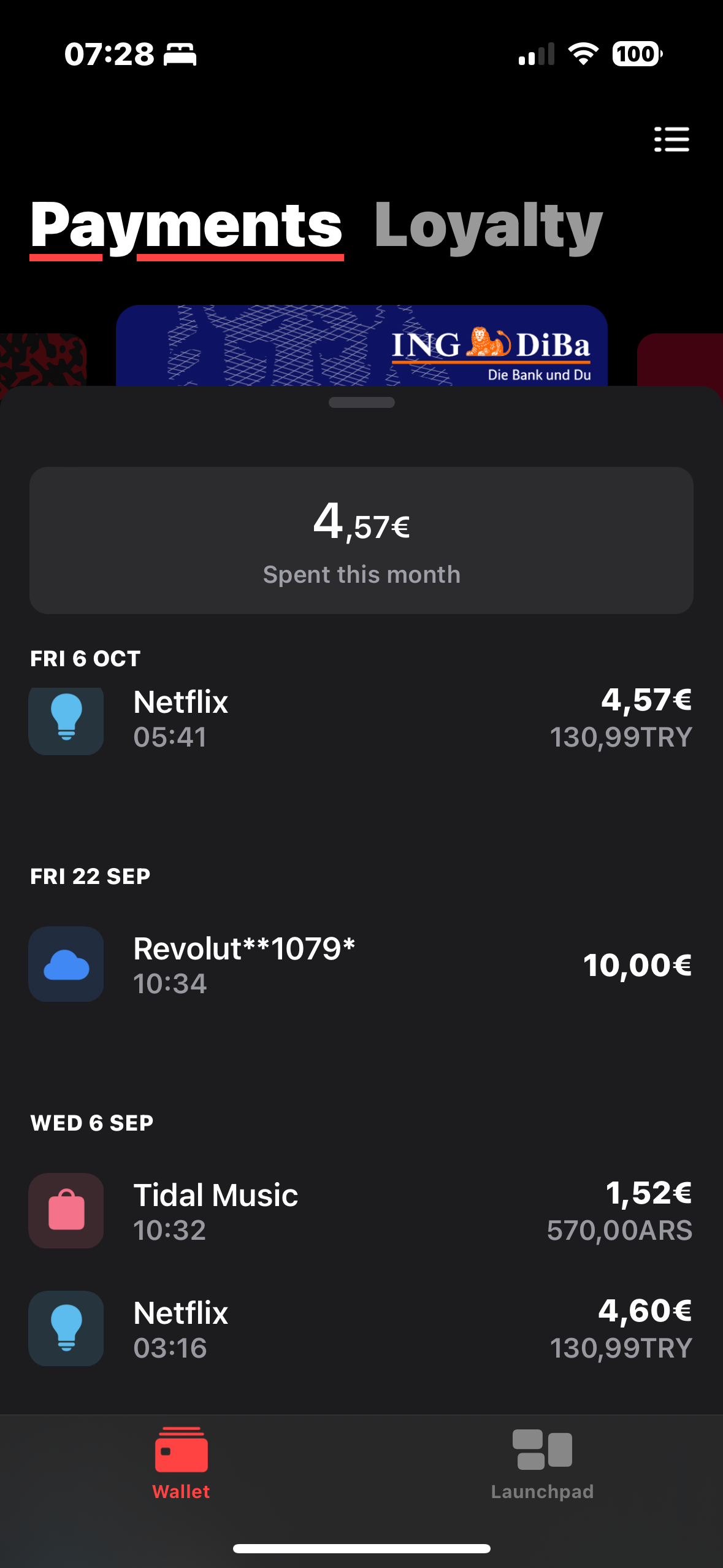Tap the Spent this month summary card
Image resolution: width=723 pixels, height=1568 pixels.
tap(361, 540)
